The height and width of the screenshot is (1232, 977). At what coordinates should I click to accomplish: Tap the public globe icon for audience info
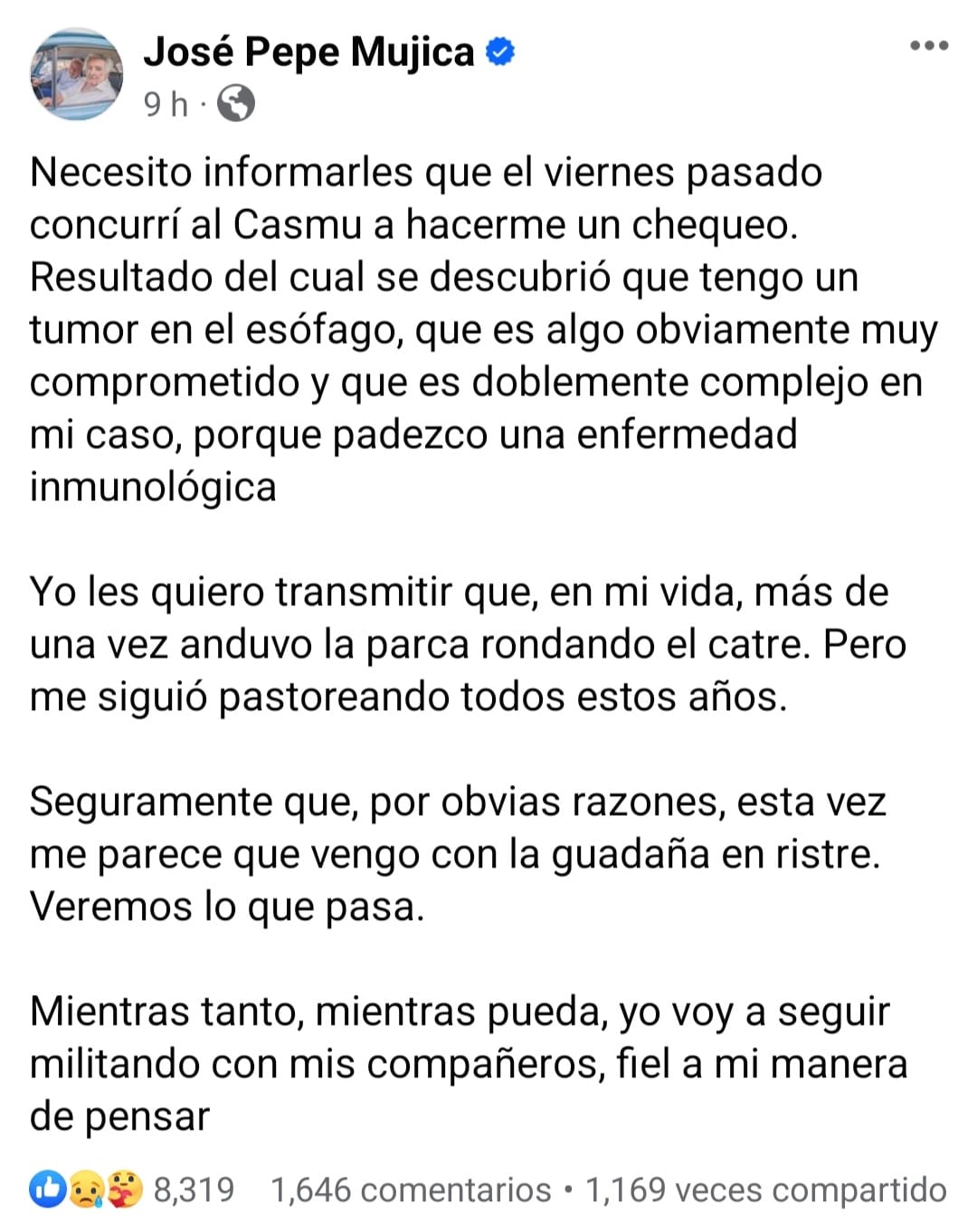(x=236, y=104)
